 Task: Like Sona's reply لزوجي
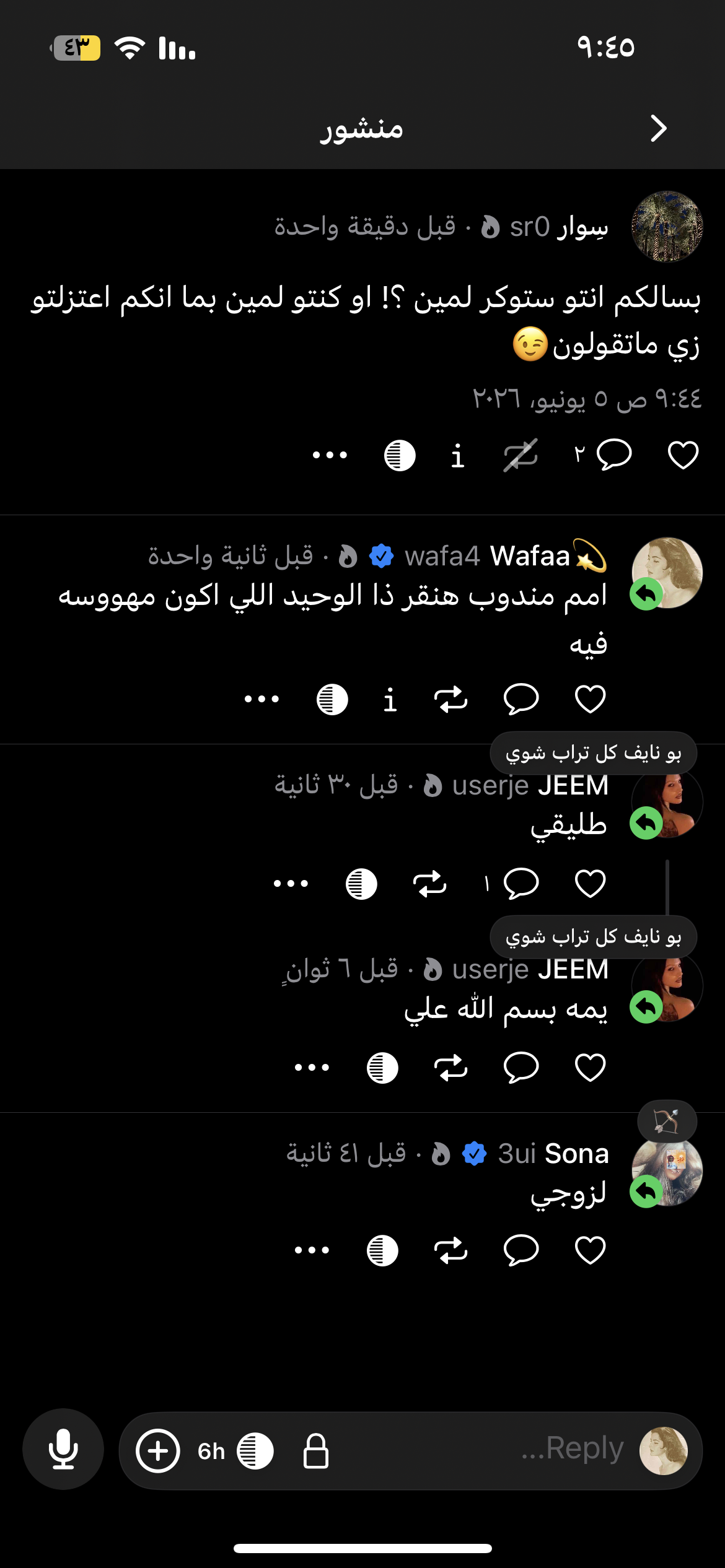pyautogui.click(x=590, y=1250)
